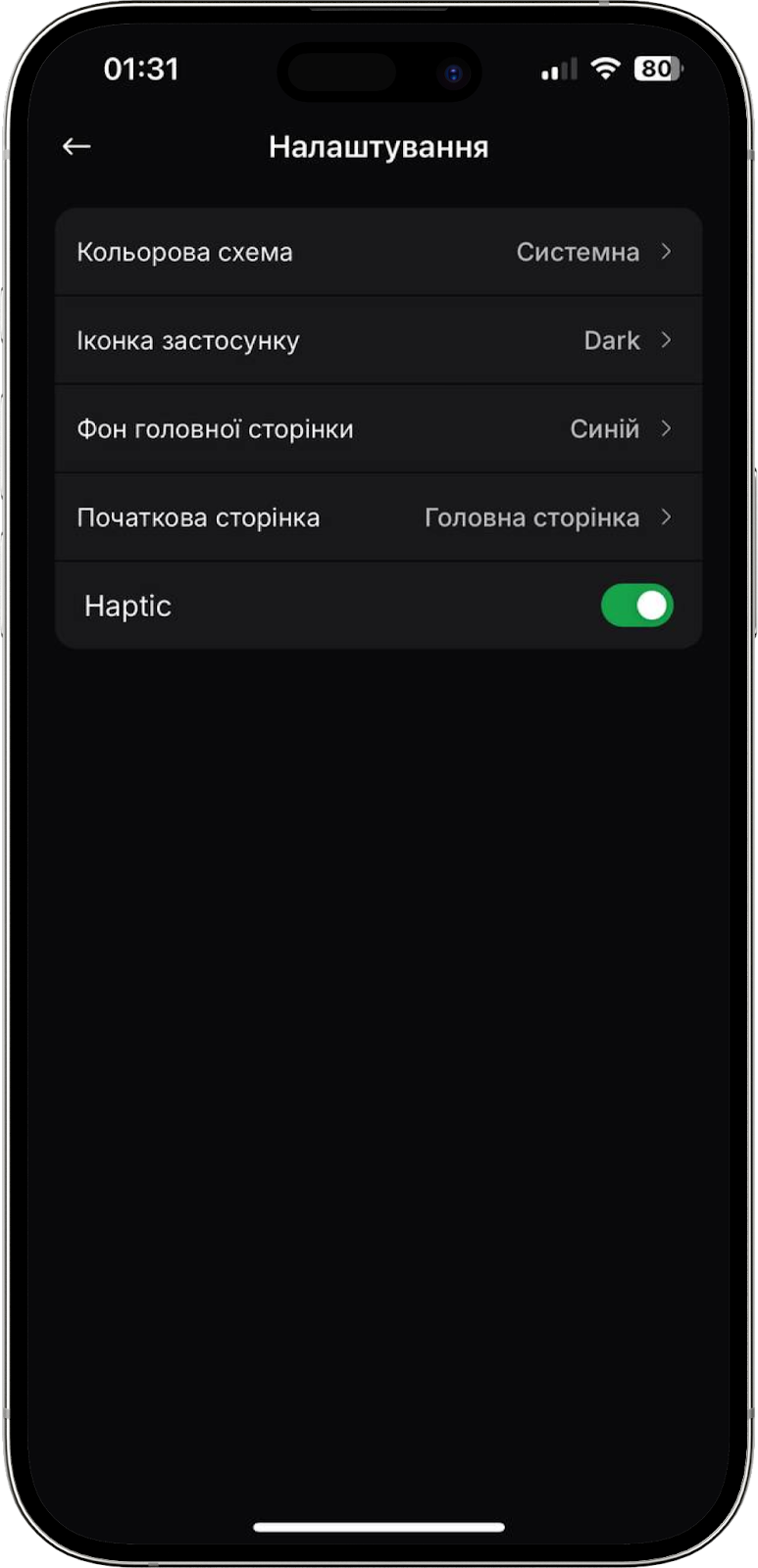758x1568 pixels.
Task: Select the Початкова сторінка row
Action: coord(378,516)
